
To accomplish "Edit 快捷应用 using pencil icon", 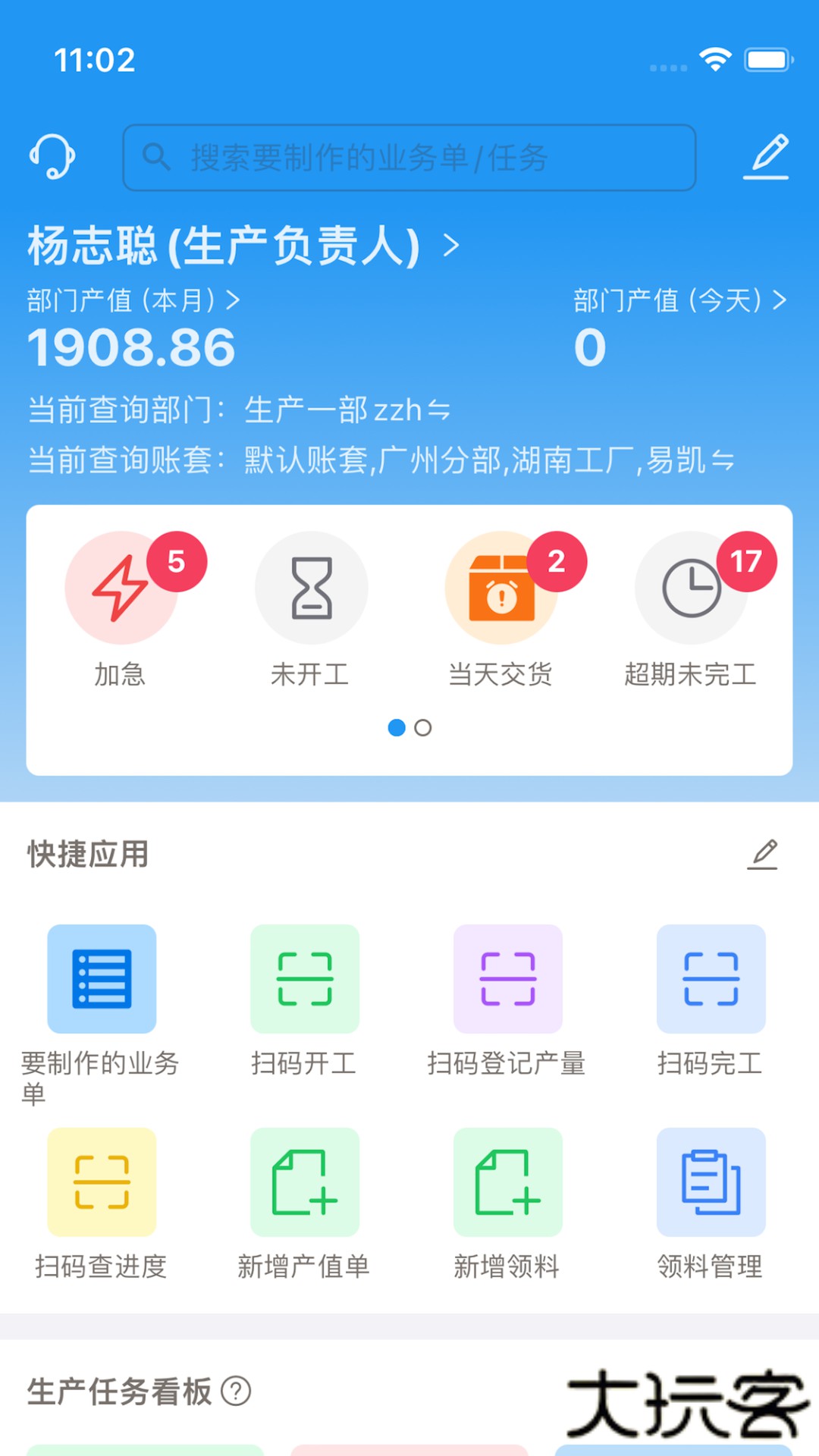I will click(x=764, y=853).
